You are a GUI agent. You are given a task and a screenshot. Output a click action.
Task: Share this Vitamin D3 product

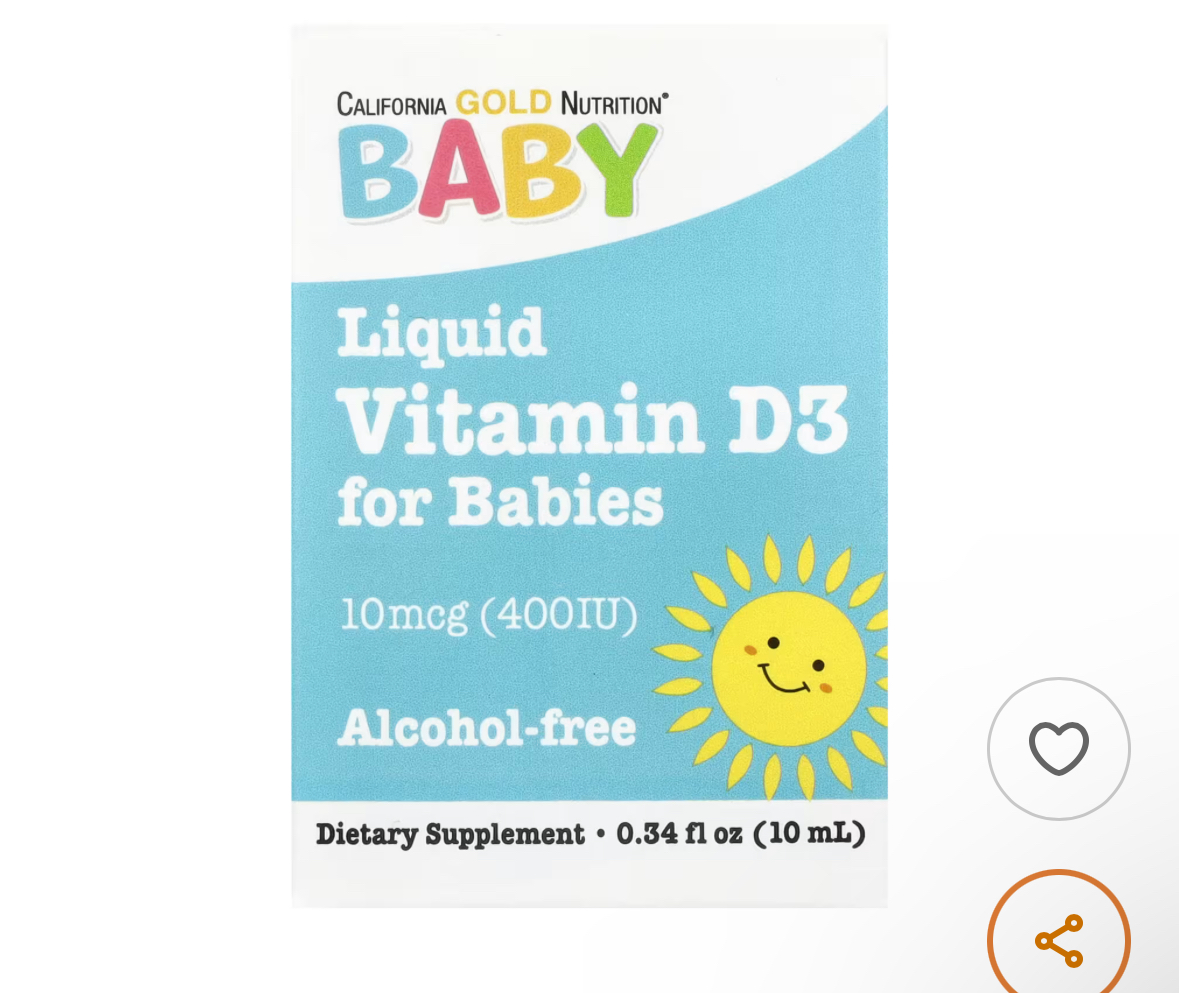[1058, 940]
